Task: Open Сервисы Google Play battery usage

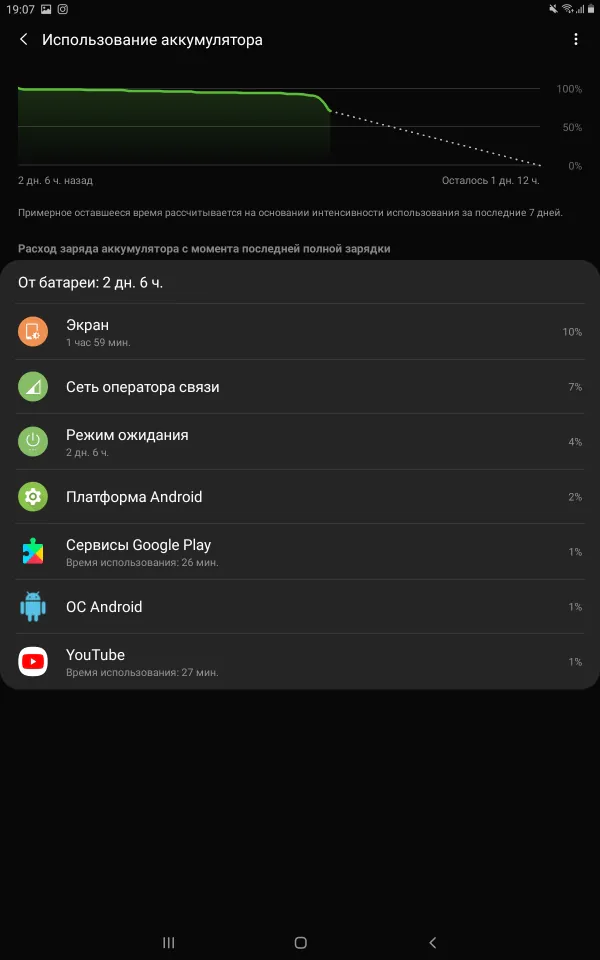Action: point(300,552)
